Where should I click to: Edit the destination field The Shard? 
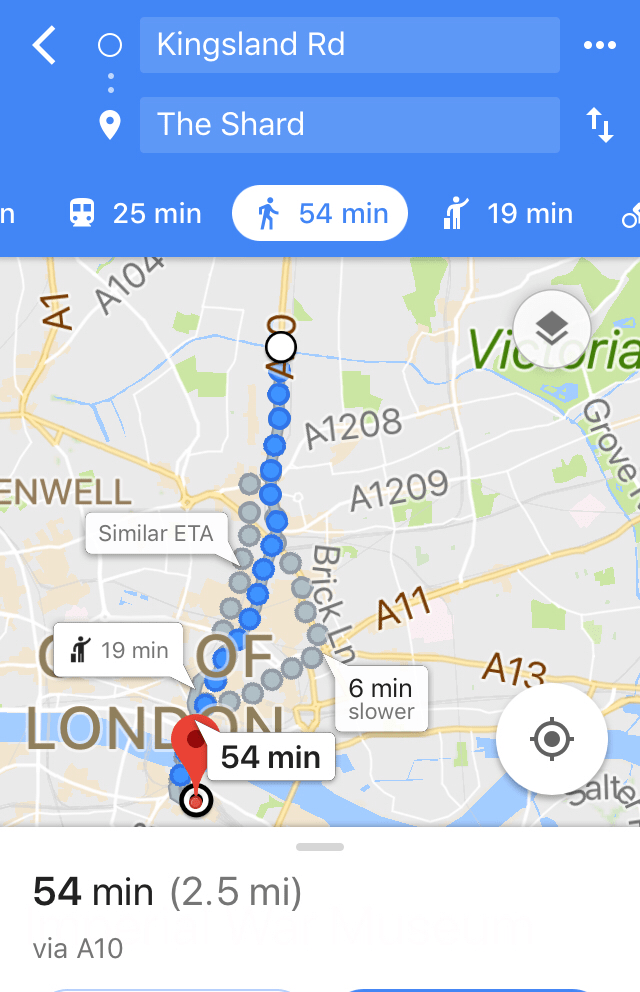click(x=349, y=125)
